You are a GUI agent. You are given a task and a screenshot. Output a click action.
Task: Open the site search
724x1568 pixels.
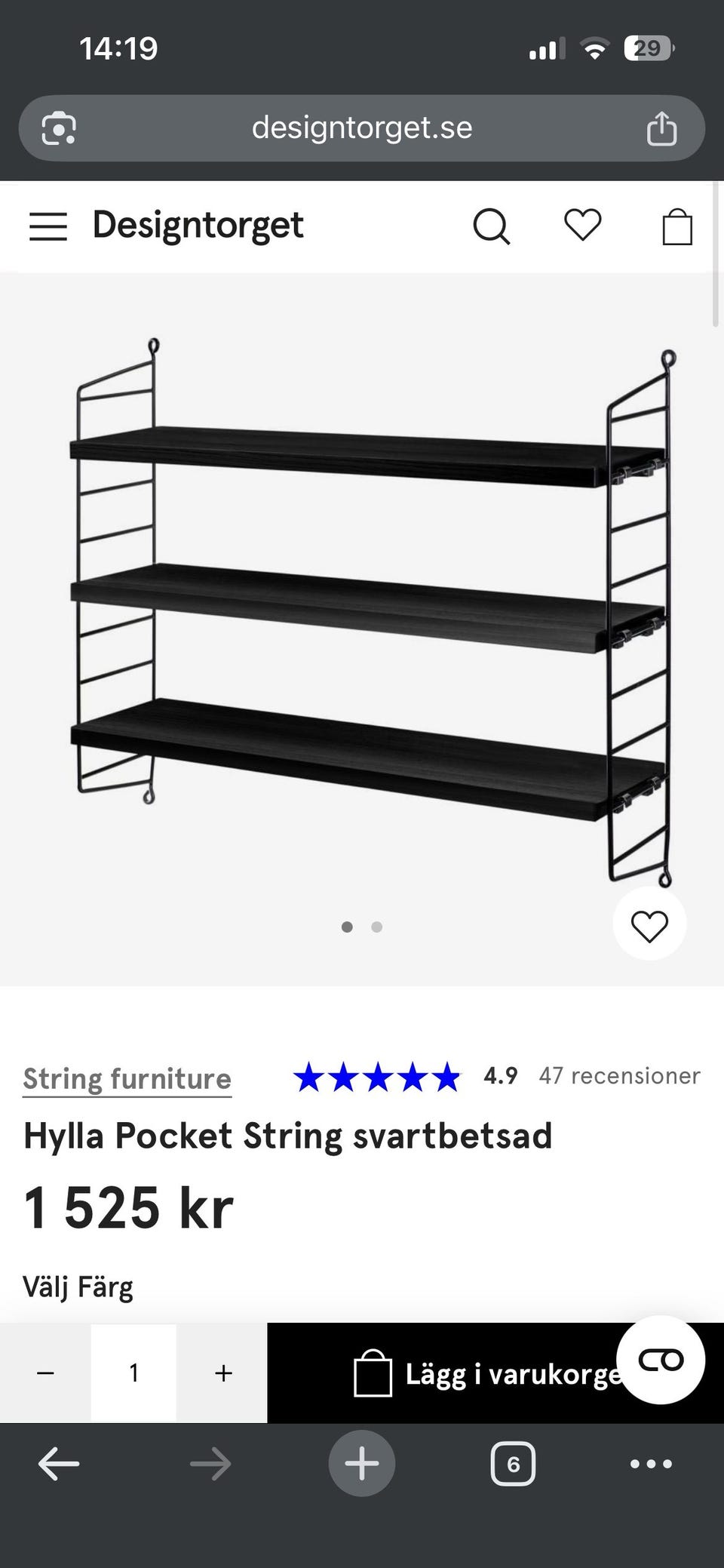(492, 226)
